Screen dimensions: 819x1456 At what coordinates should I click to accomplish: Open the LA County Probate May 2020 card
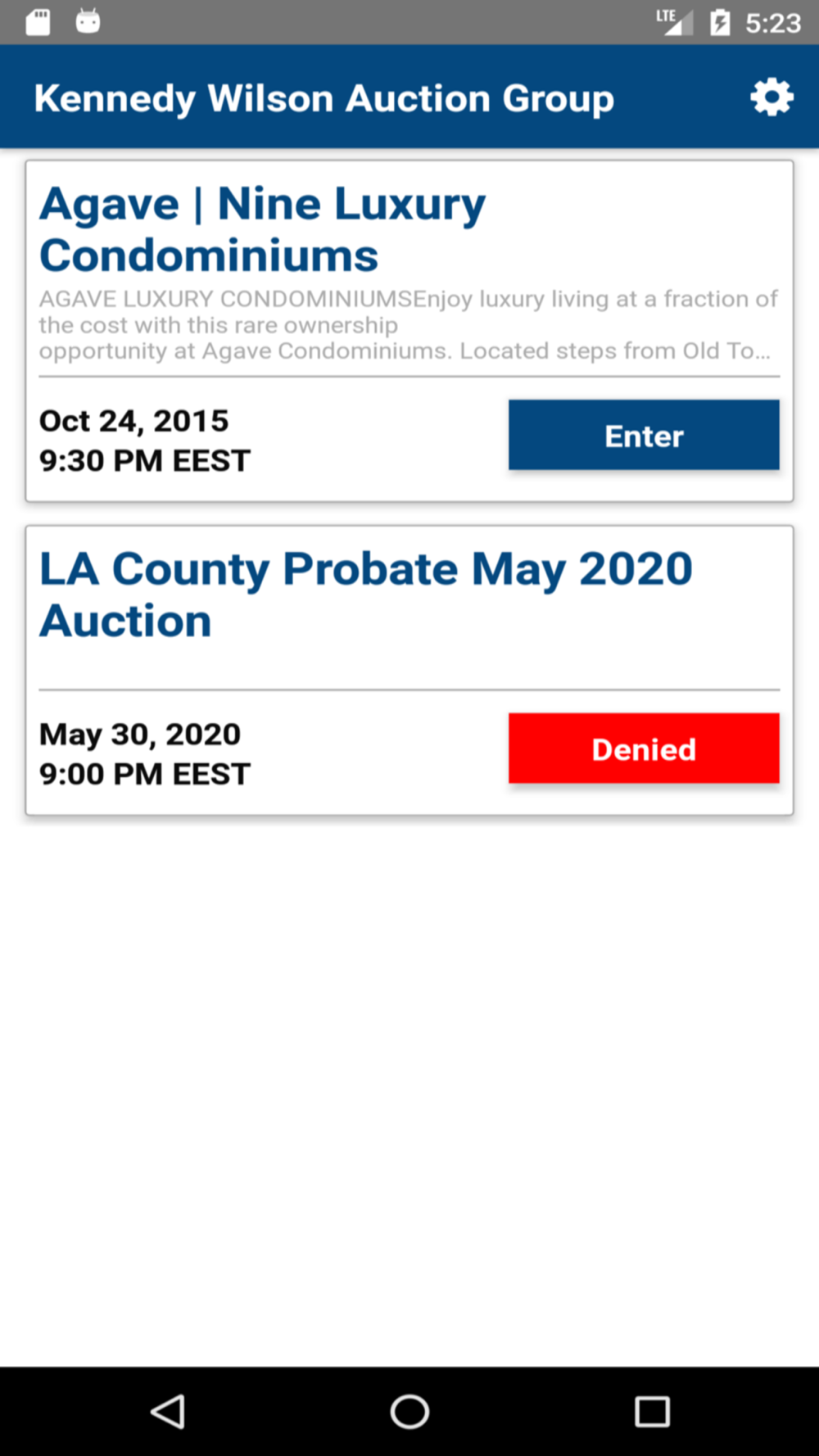coord(409,671)
